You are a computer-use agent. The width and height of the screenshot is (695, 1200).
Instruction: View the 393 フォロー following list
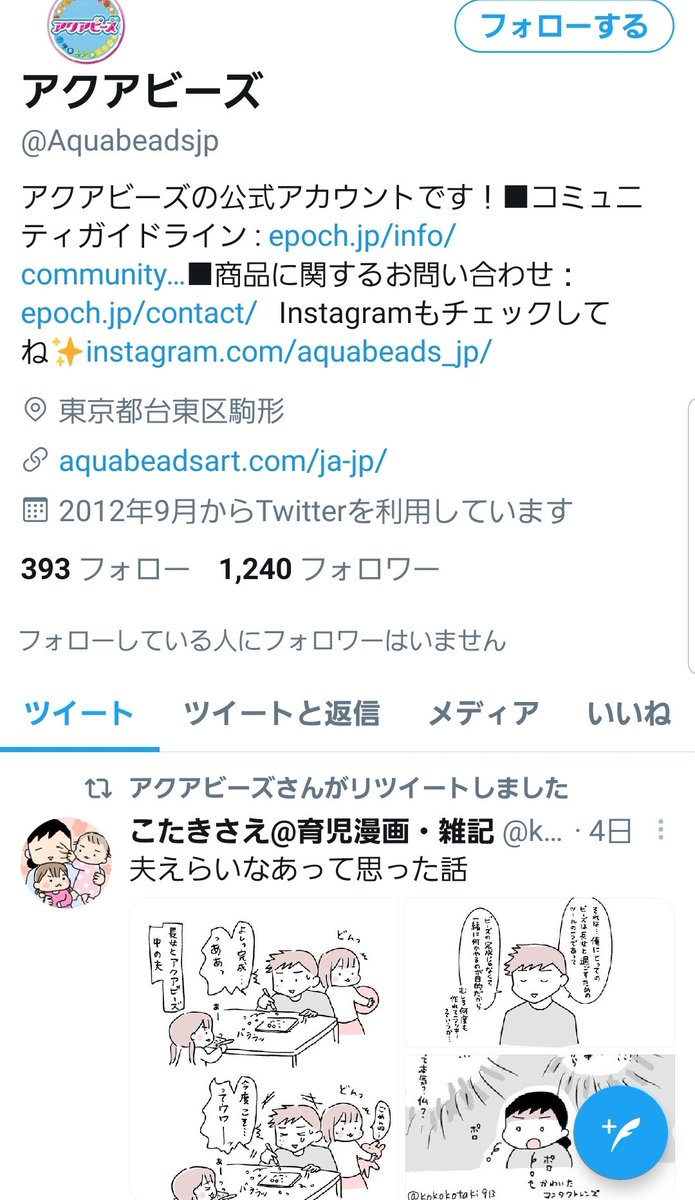(x=105, y=570)
